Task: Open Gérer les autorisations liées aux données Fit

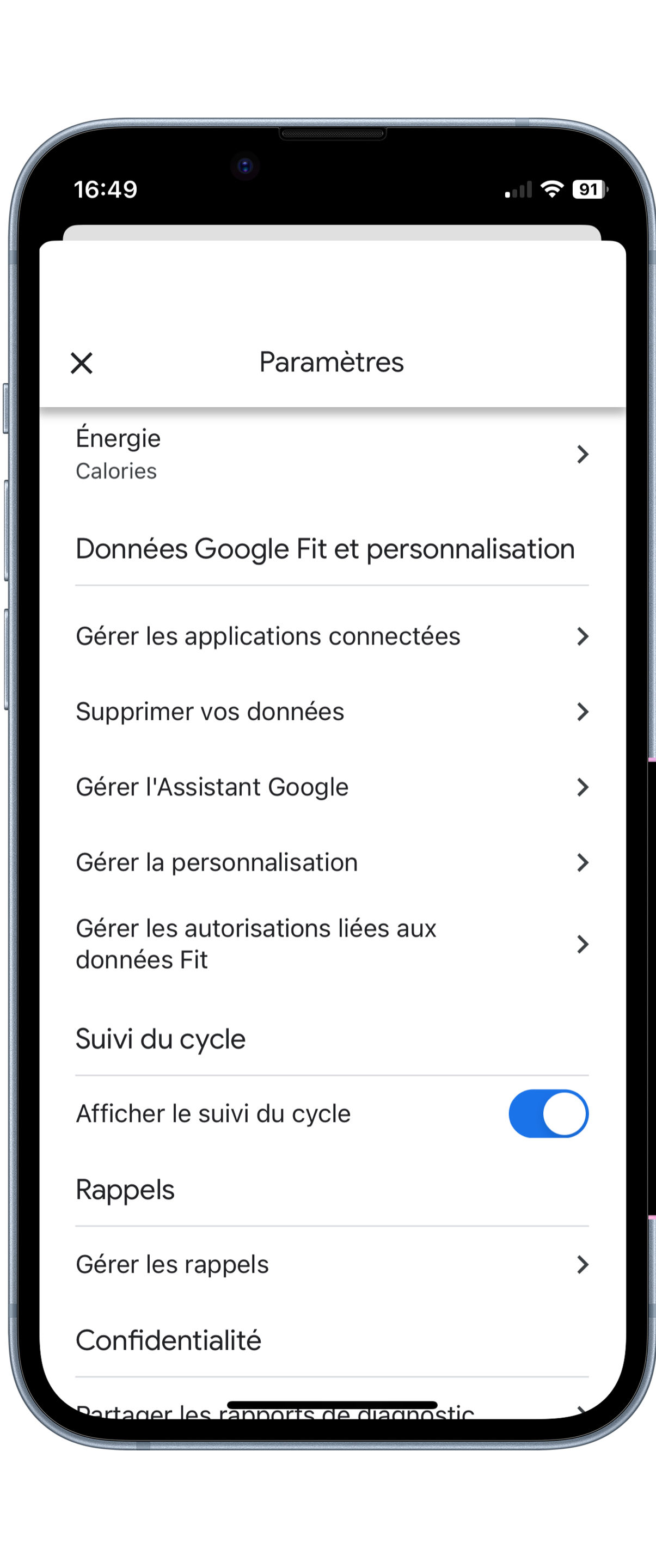Action: pyautogui.click(x=331, y=944)
